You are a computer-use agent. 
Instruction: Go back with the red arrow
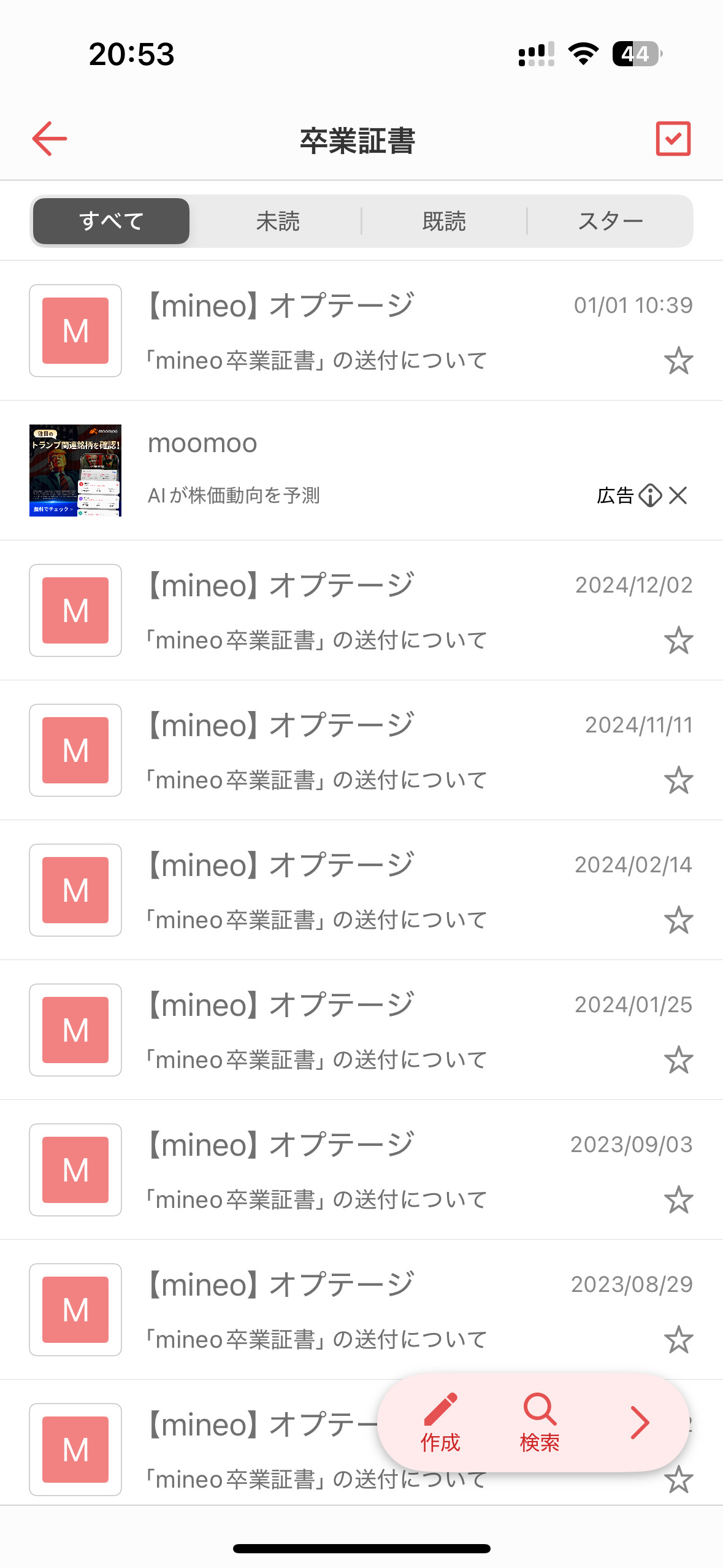[50, 139]
